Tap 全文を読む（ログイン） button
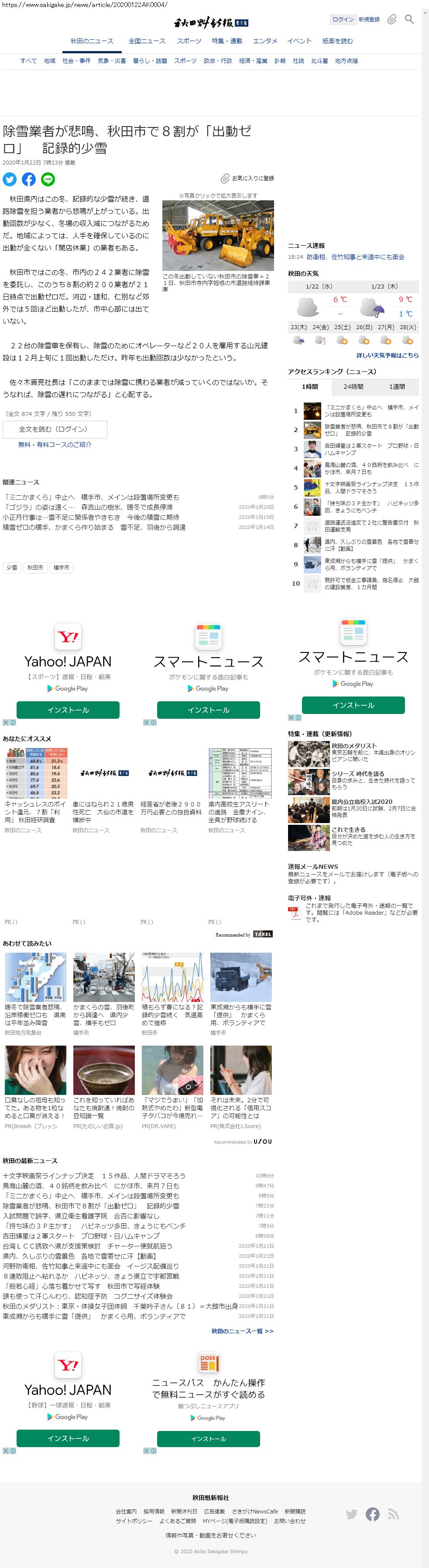429x1568 pixels. coord(55,429)
